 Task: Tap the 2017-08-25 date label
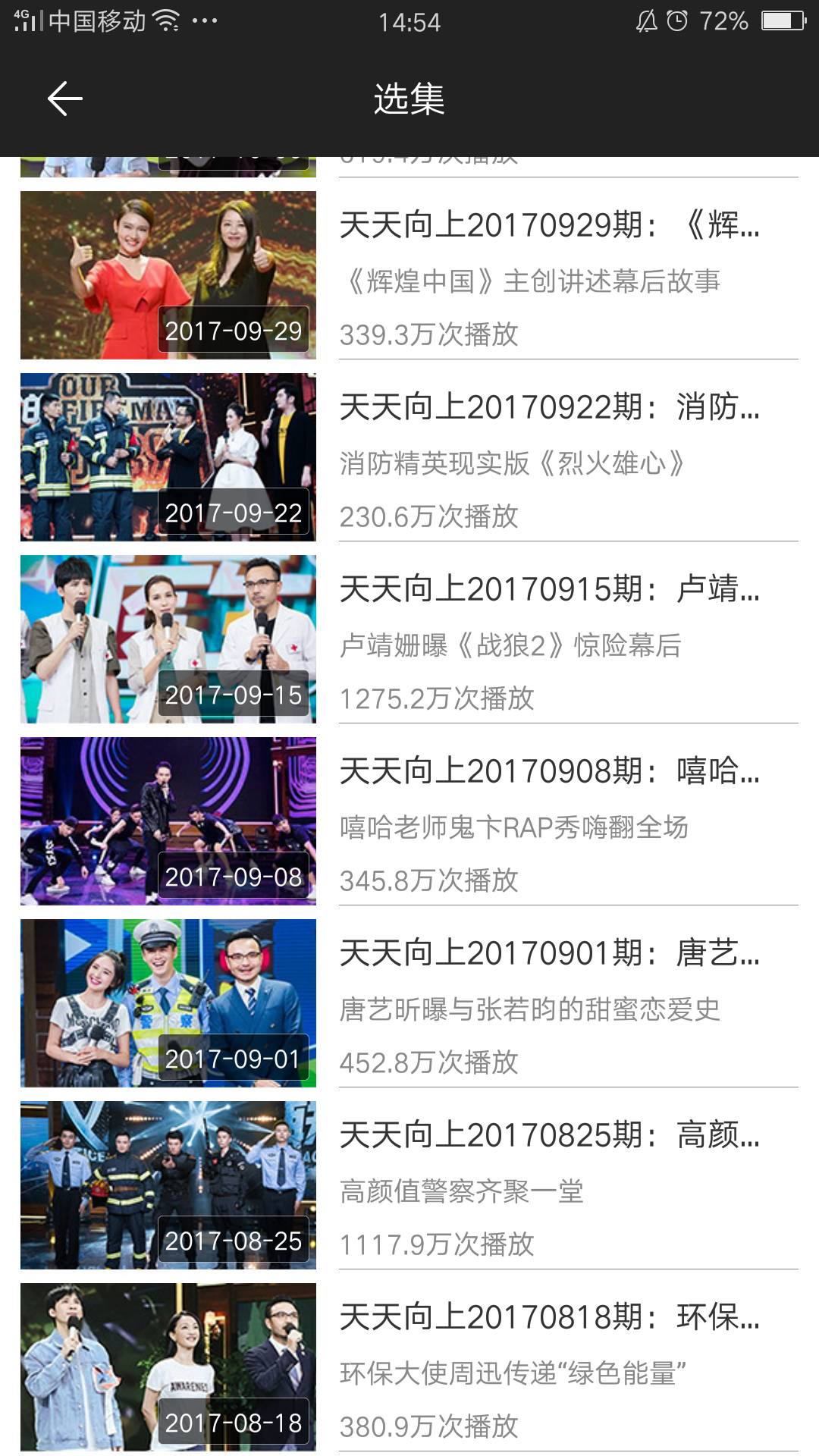[x=234, y=1241]
